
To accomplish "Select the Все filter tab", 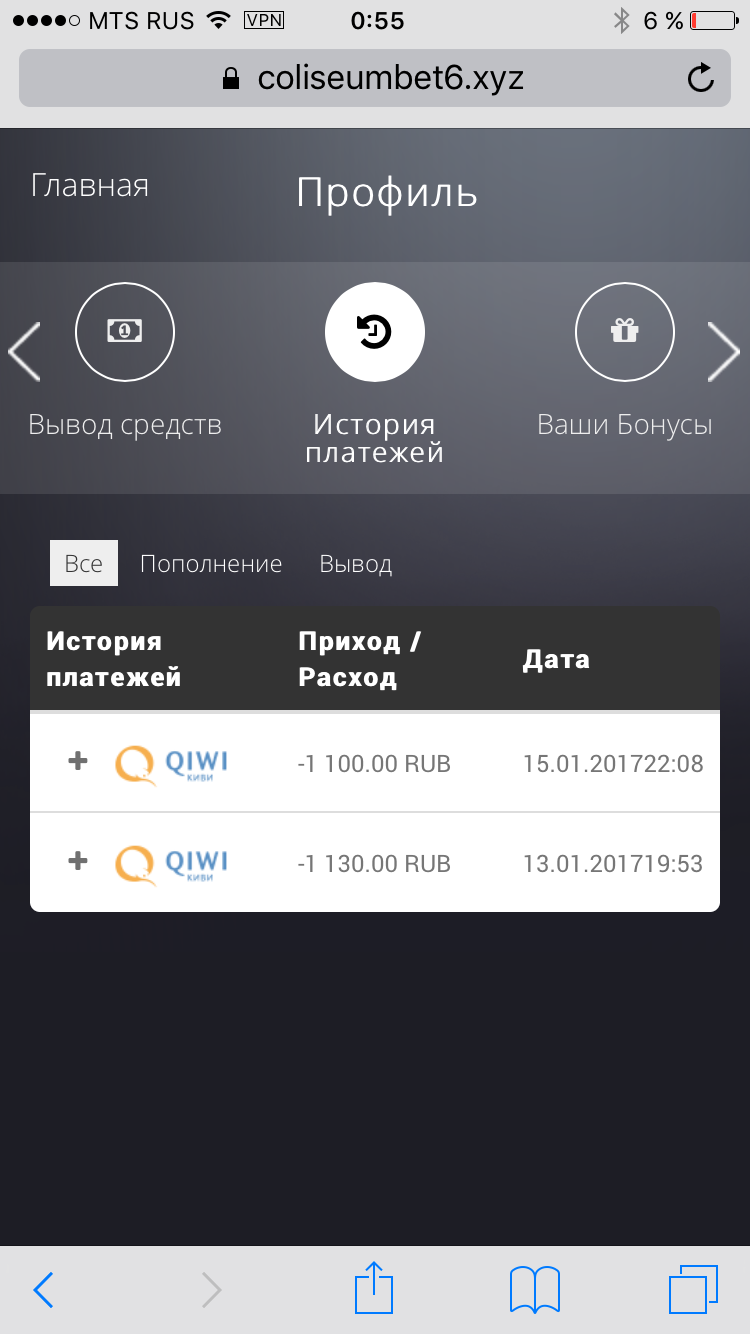I will [x=84, y=563].
